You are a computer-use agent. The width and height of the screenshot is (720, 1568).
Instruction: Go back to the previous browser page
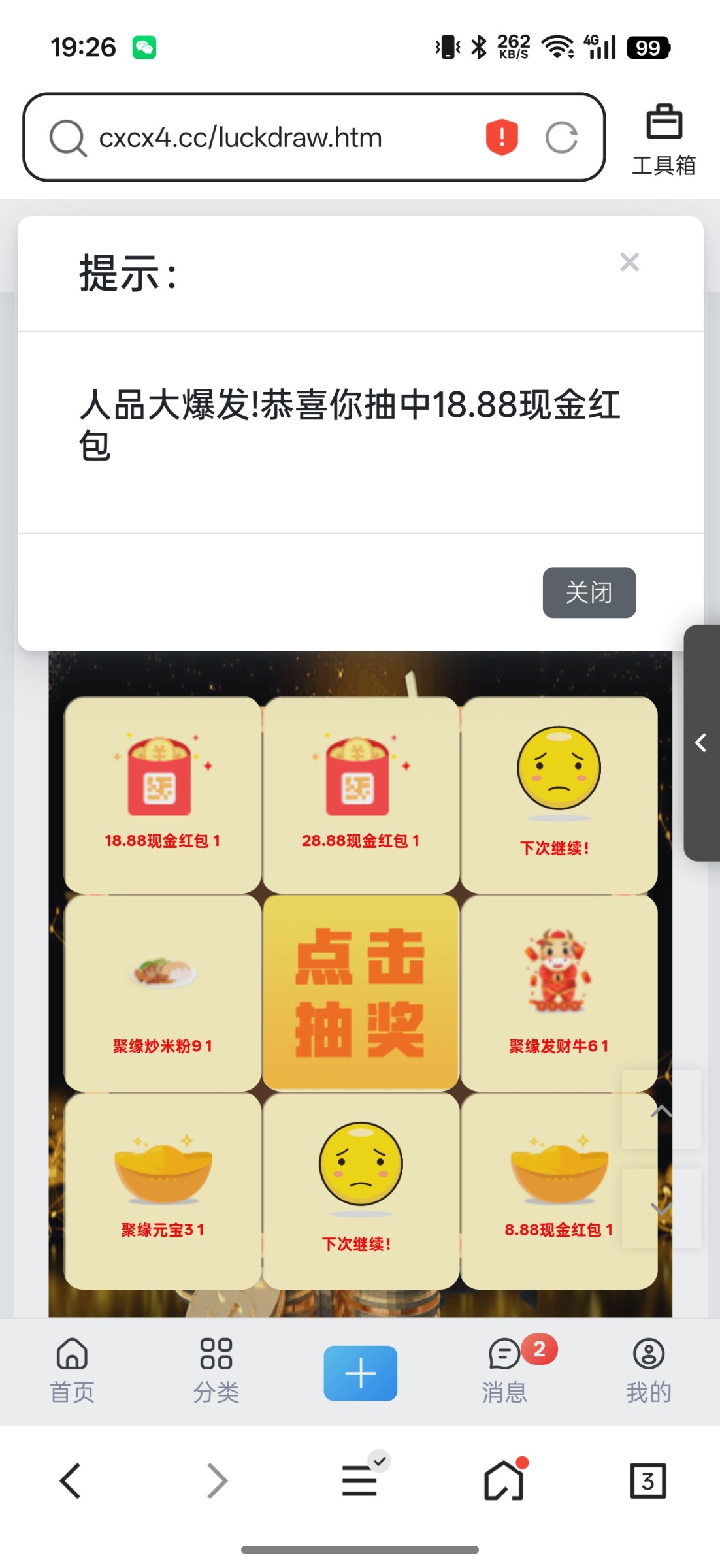71,1480
